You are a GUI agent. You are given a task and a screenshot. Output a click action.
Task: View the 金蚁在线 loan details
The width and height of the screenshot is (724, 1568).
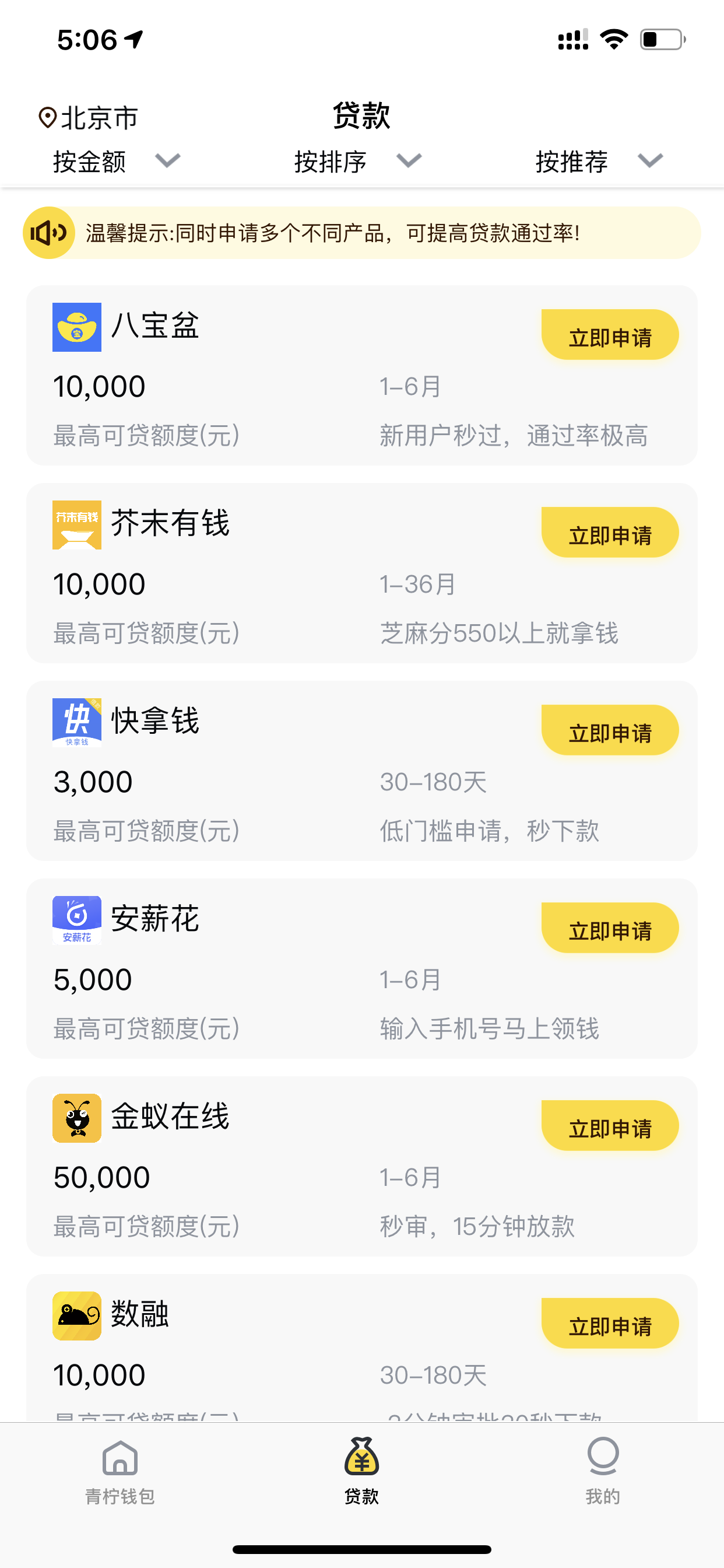pyautogui.click(x=361, y=1167)
